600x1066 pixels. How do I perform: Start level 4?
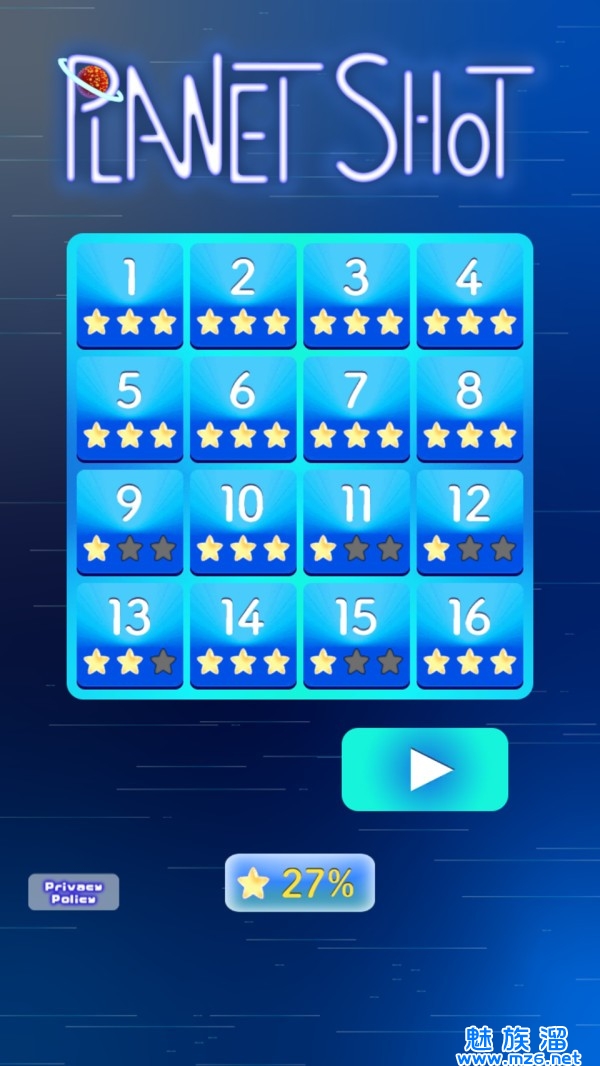pos(469,296)
